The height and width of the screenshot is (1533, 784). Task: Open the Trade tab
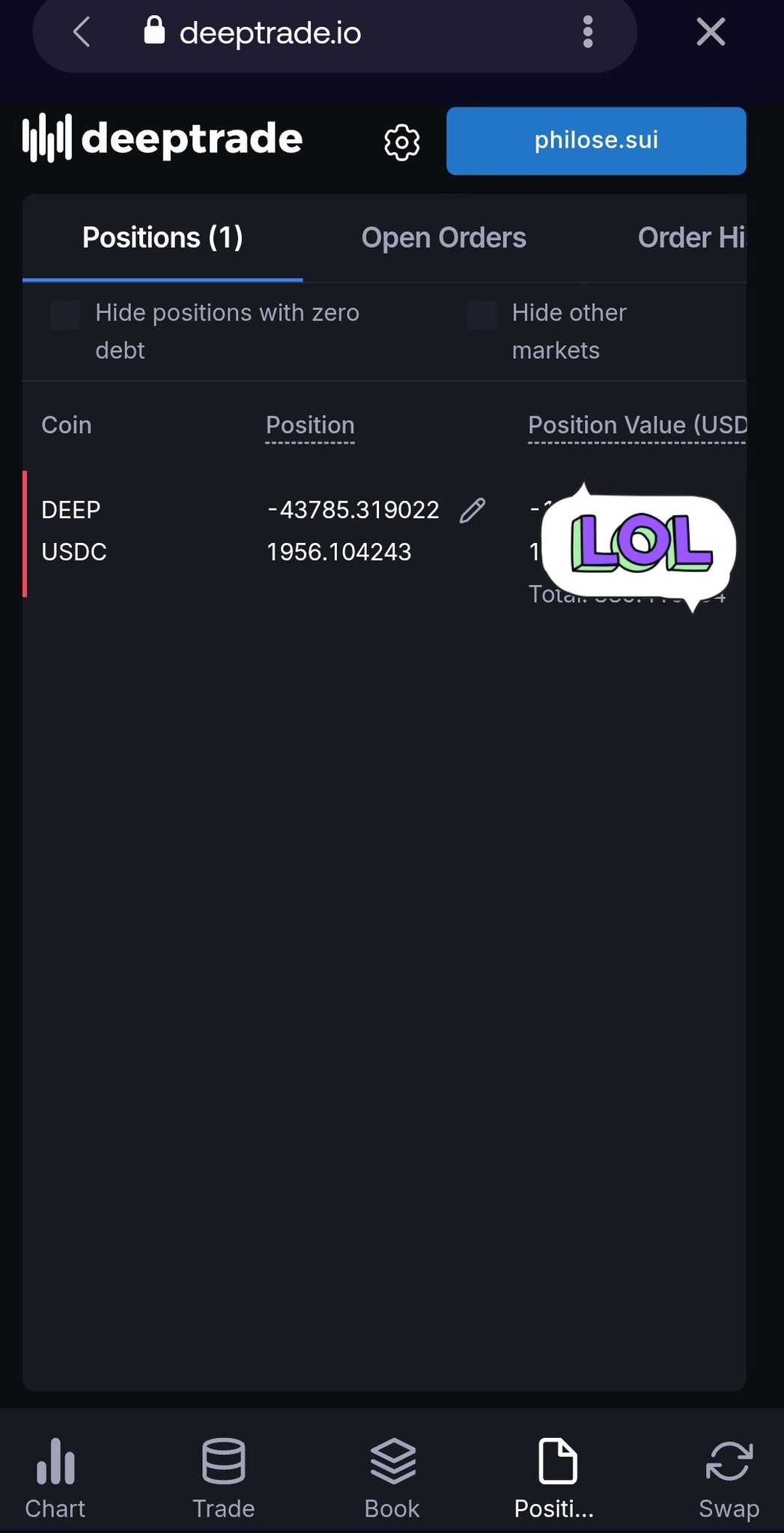click(x=223, y=1478)
